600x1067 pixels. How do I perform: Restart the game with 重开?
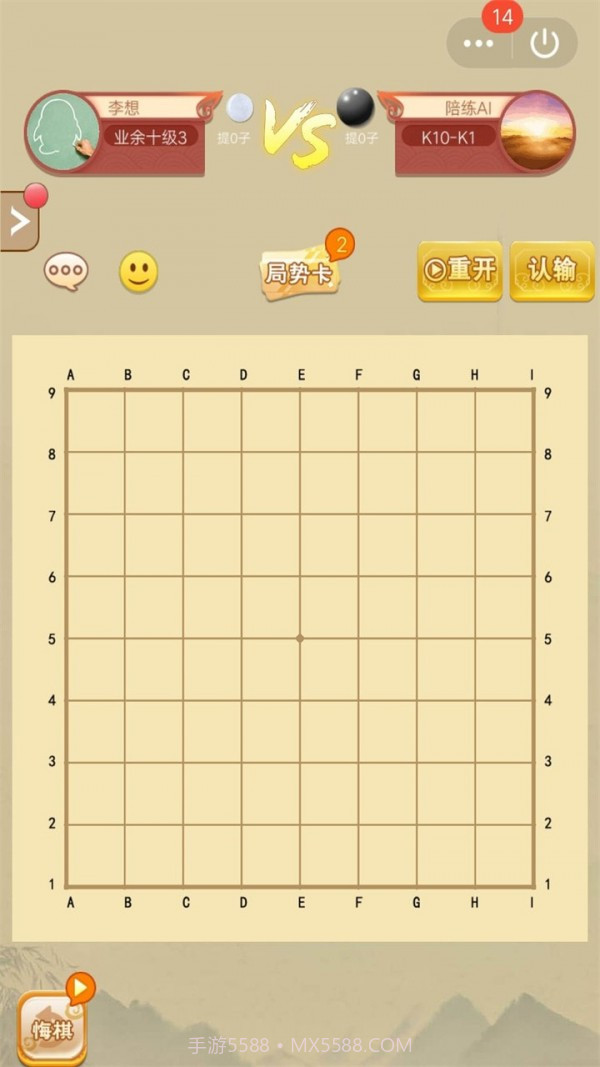click(x=460, y=270)
